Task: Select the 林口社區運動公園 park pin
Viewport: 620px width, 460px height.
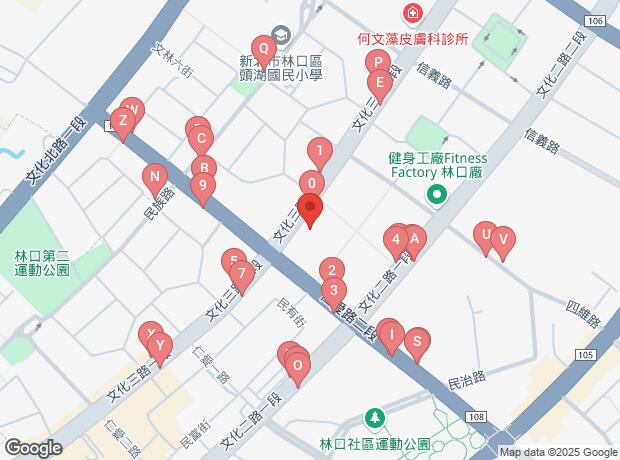Action: pos(374,415)
